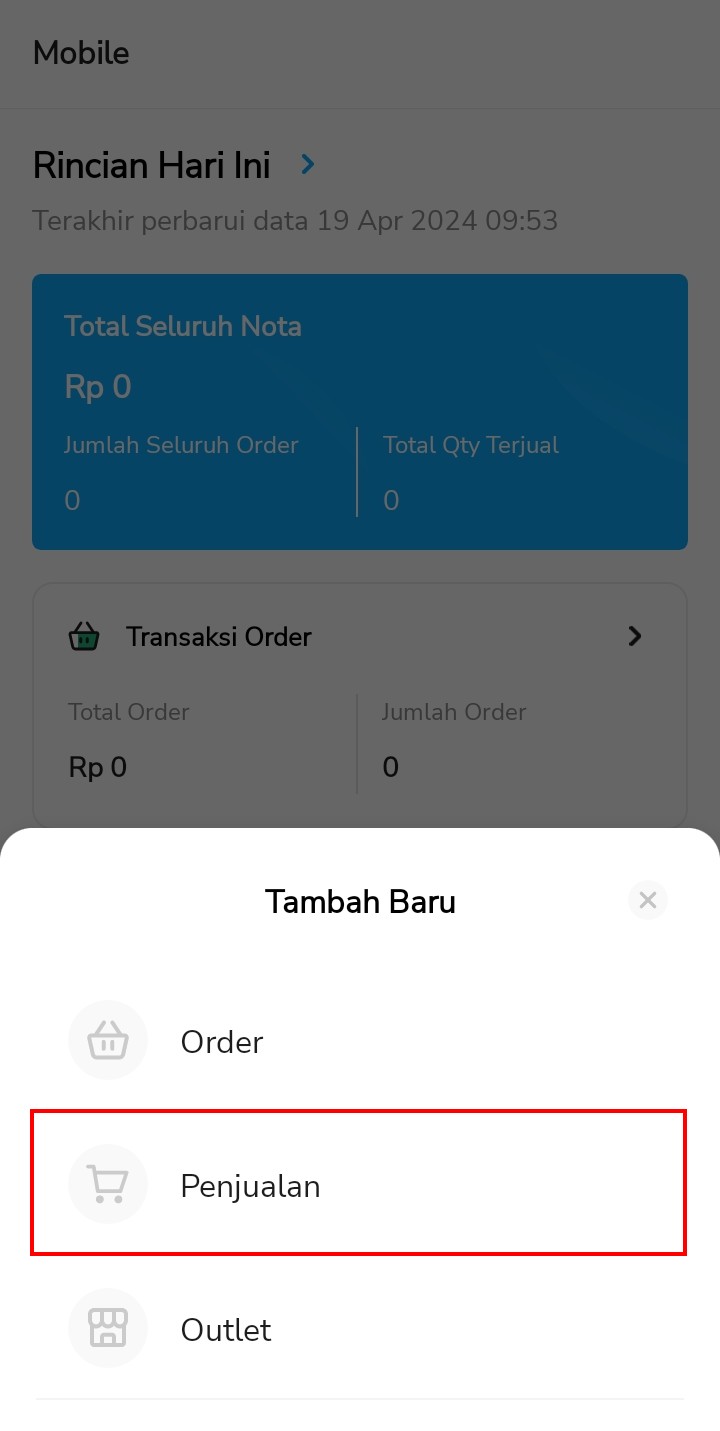Screen dimensions: 720x1431
Task: Select Order to add new order
Action: [359, 1041]
